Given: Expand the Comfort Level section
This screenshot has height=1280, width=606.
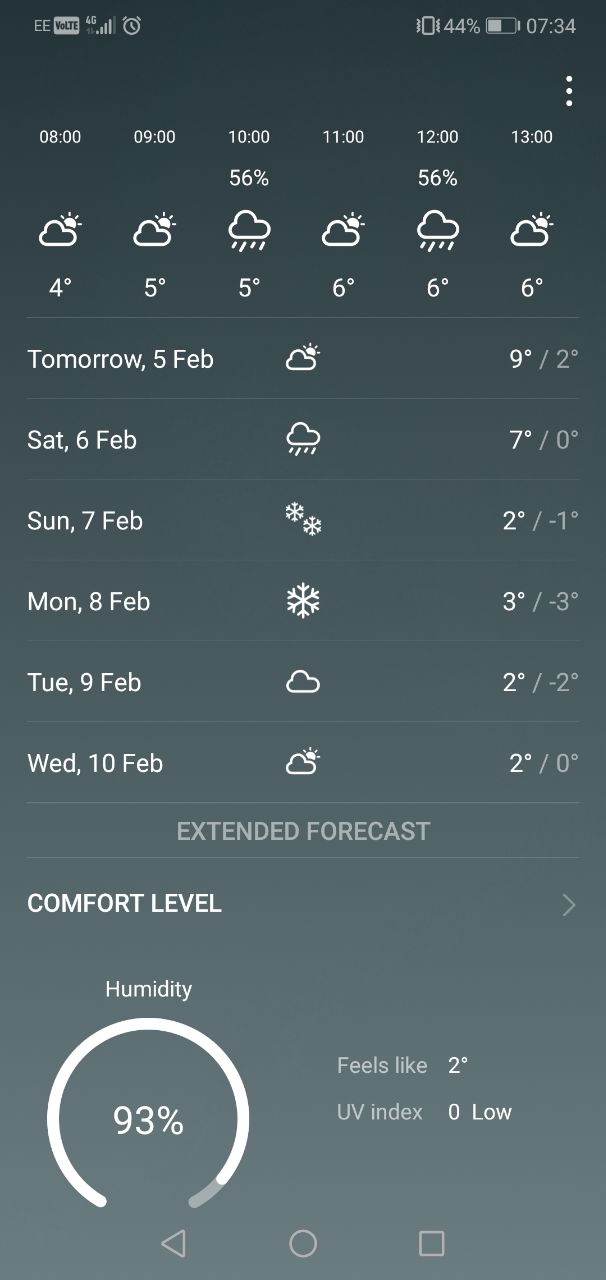Looking at the screenshot, I should (303, 904).
